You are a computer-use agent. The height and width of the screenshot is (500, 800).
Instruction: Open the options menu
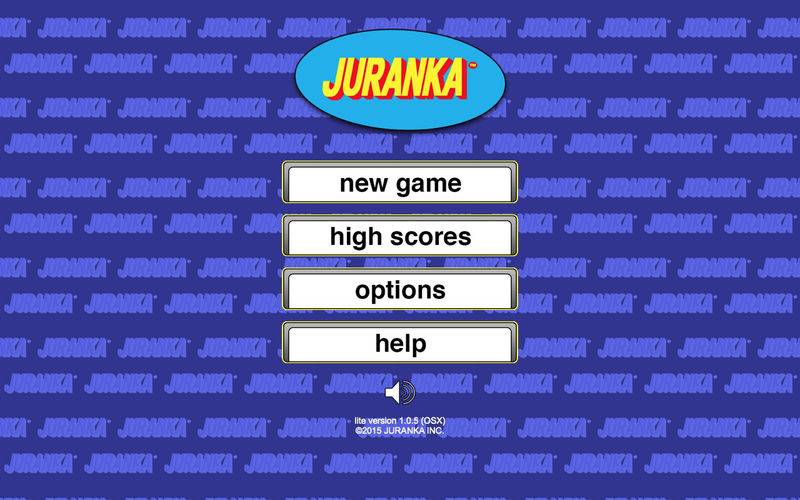[400, 291]
